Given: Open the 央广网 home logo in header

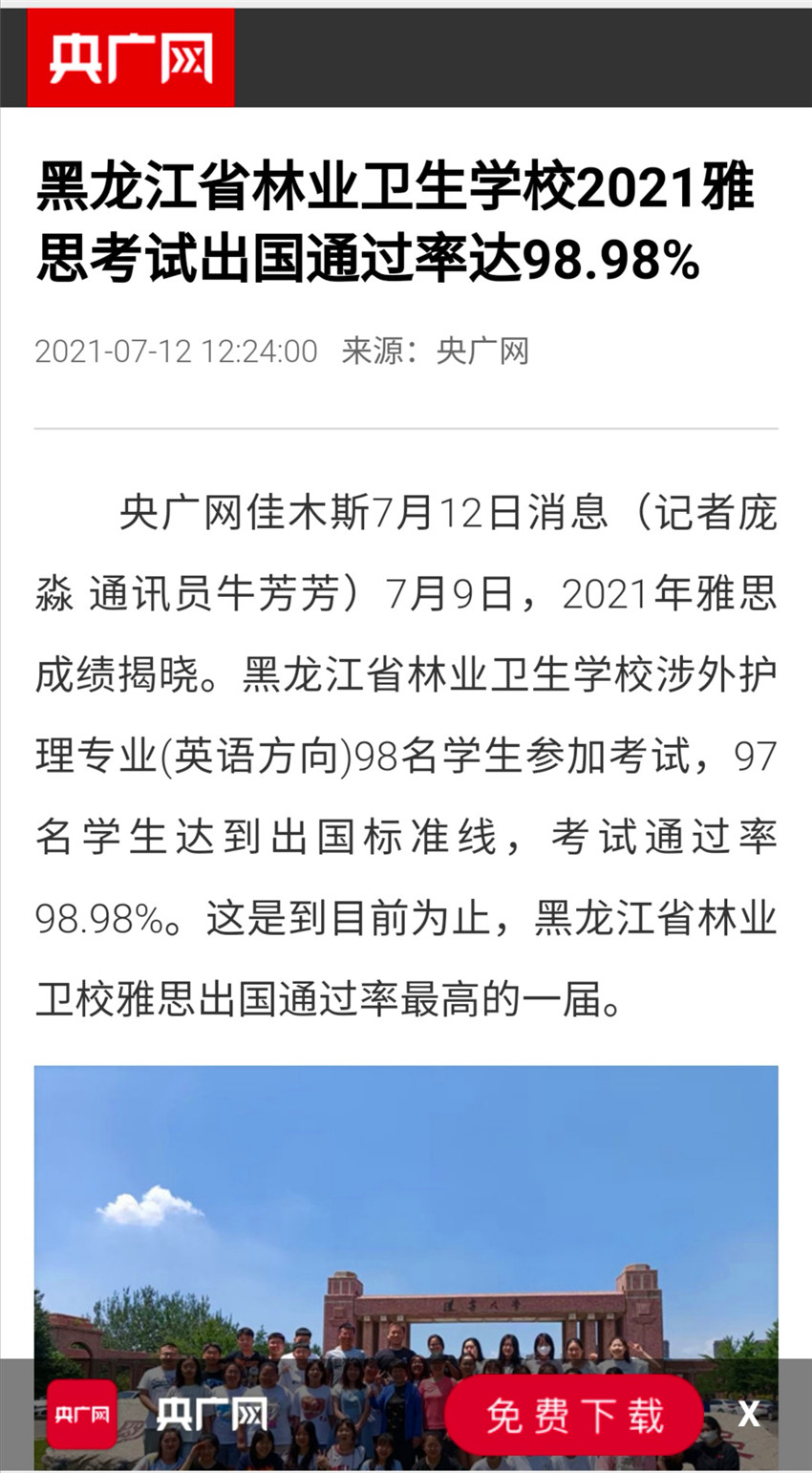Looking at the screenshot, I should tap(131, 57).
